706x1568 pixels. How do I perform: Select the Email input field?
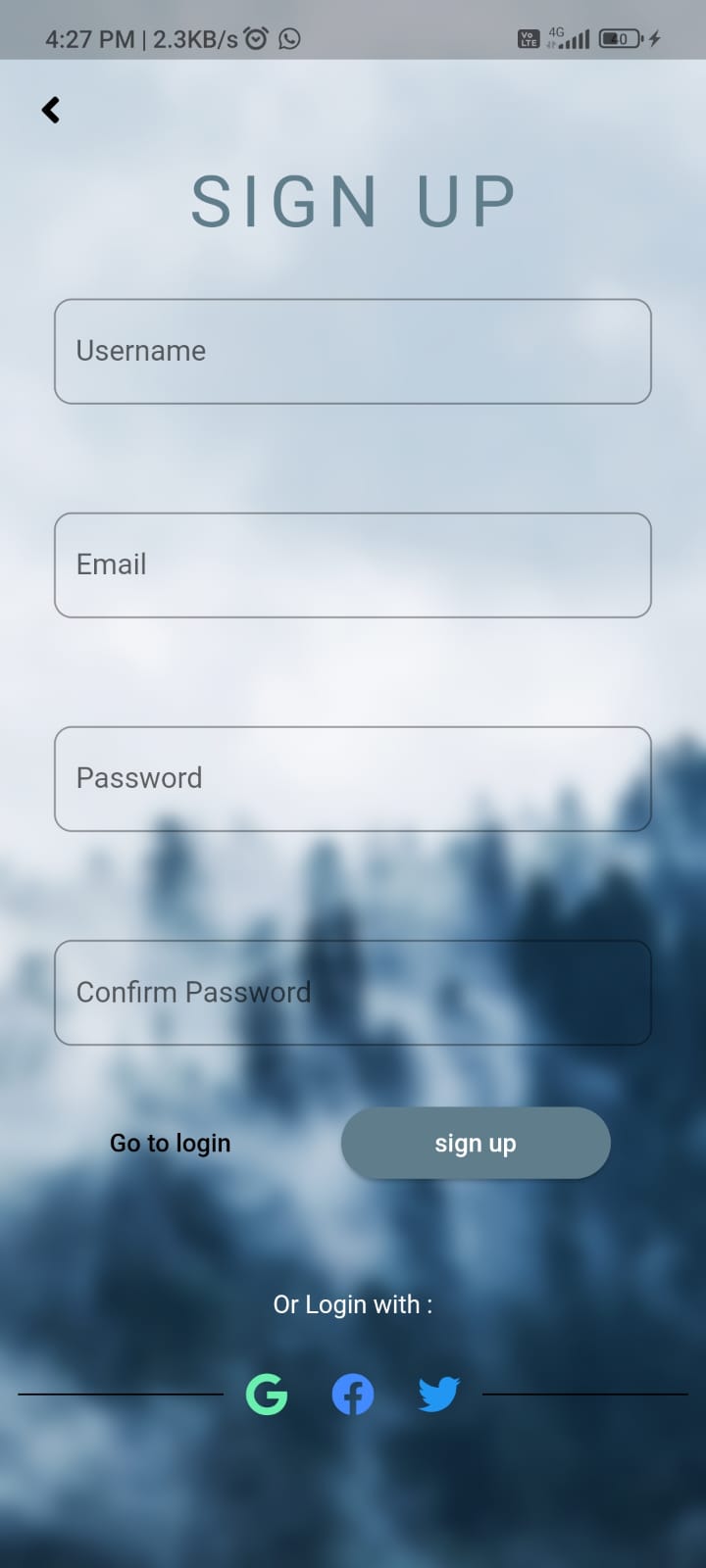[x=353, y=564]
